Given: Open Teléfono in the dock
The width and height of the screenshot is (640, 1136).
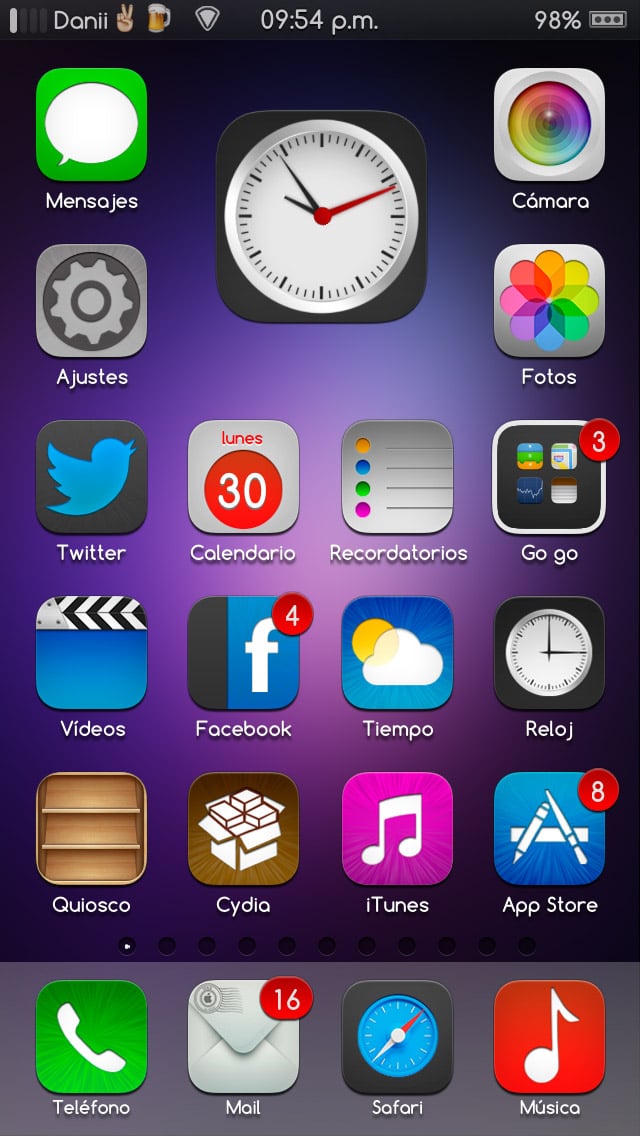Looking at the screenshot, I should 91,1036.
